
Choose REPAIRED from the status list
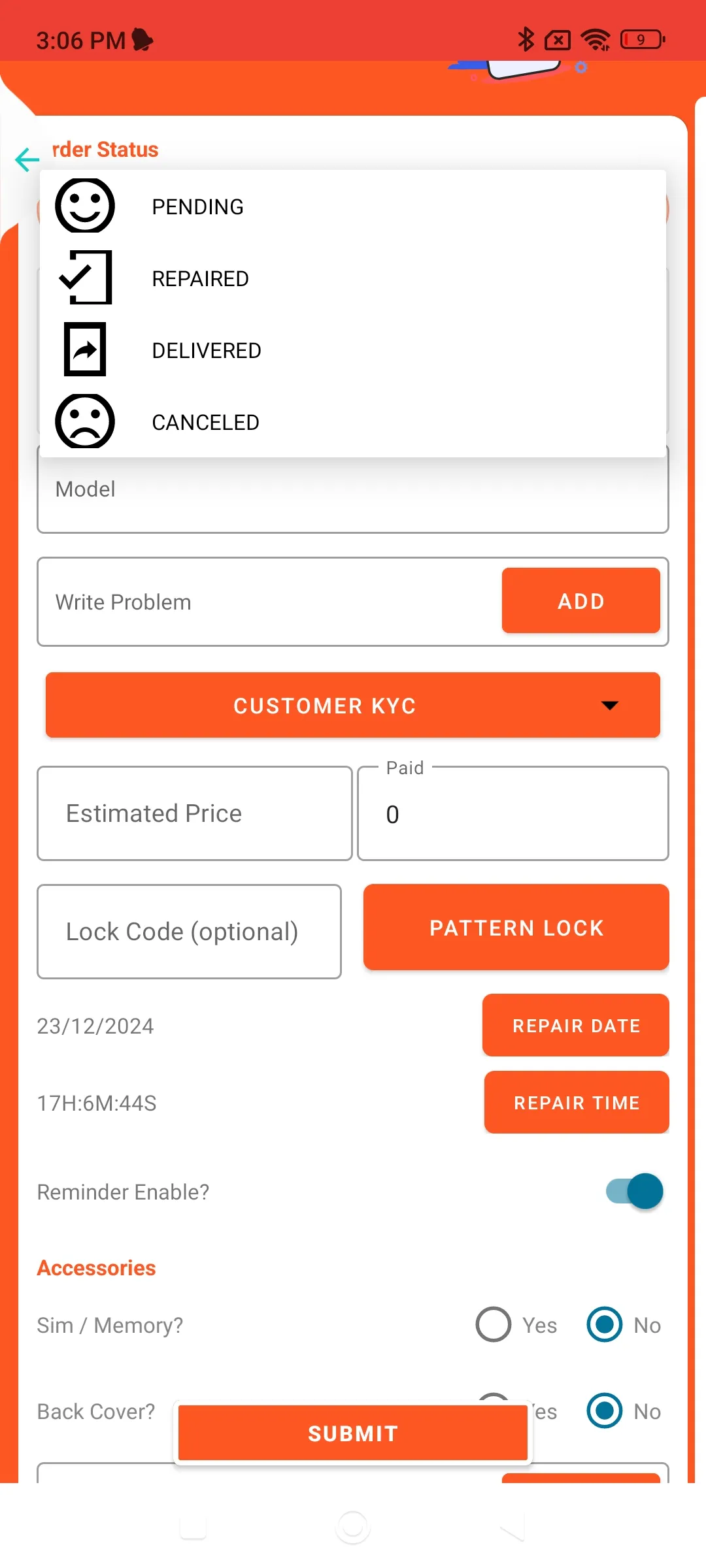point(199,278)
